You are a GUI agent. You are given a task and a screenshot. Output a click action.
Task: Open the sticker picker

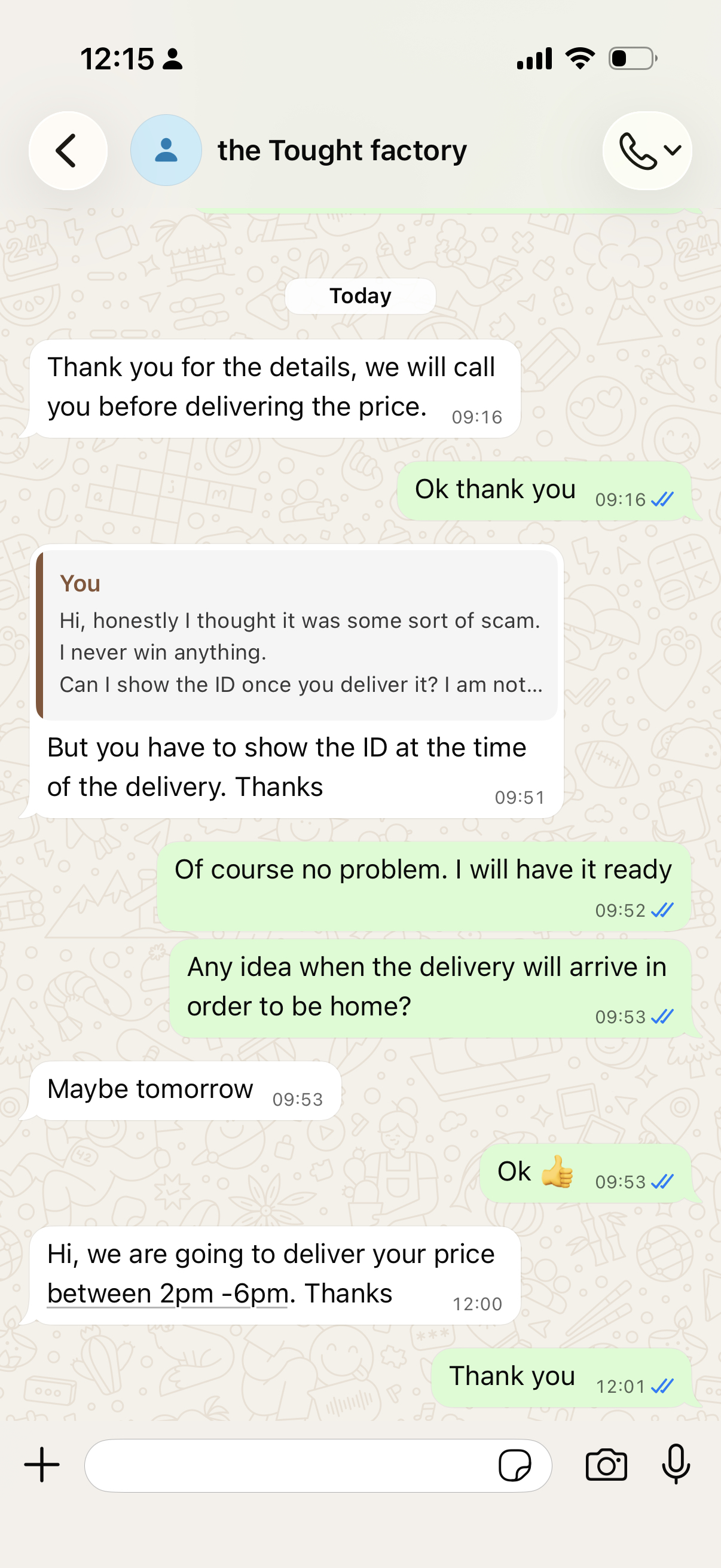[x=514, y=1465]
